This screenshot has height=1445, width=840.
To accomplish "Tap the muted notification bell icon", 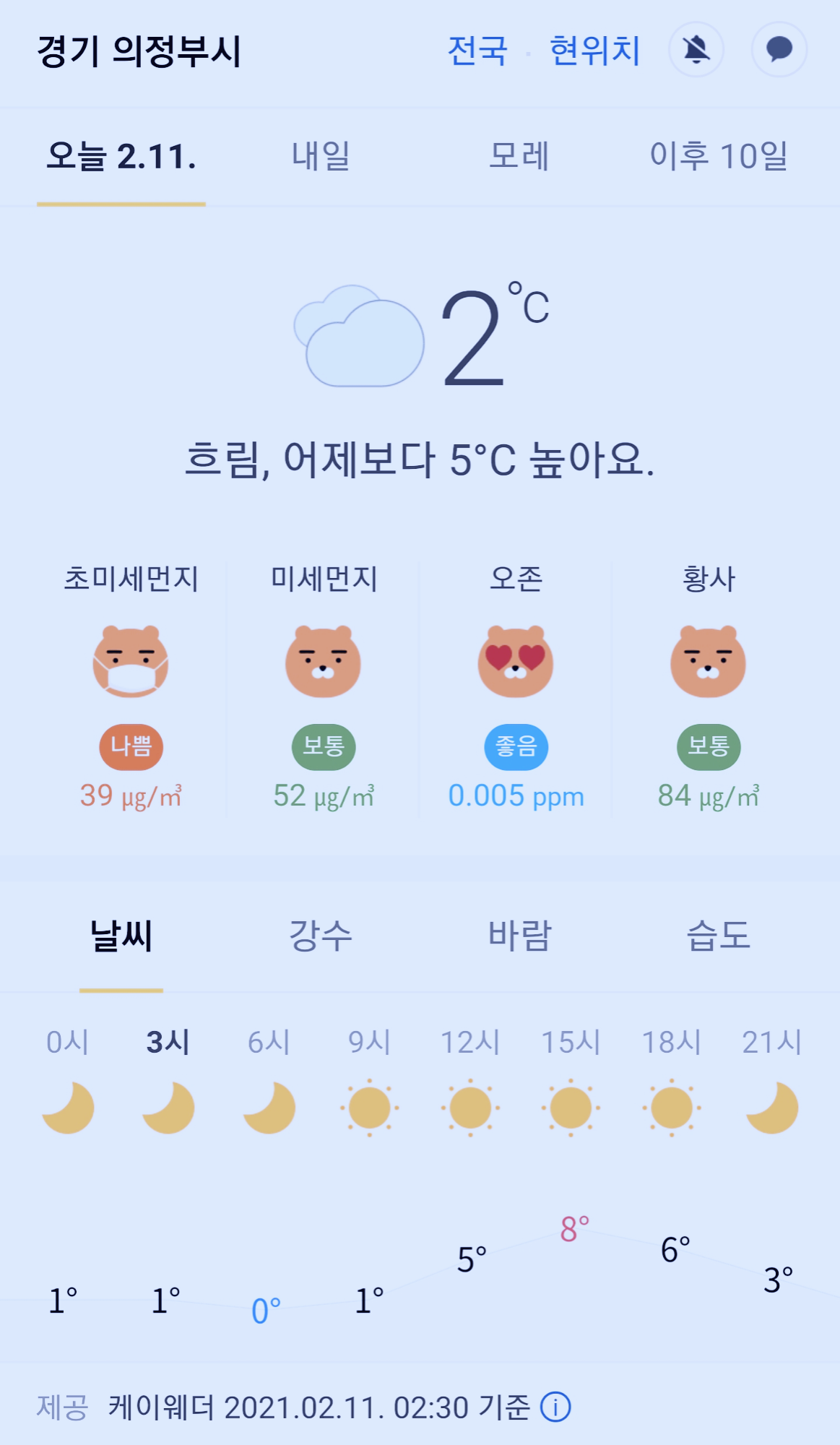I will coord(696,50).
